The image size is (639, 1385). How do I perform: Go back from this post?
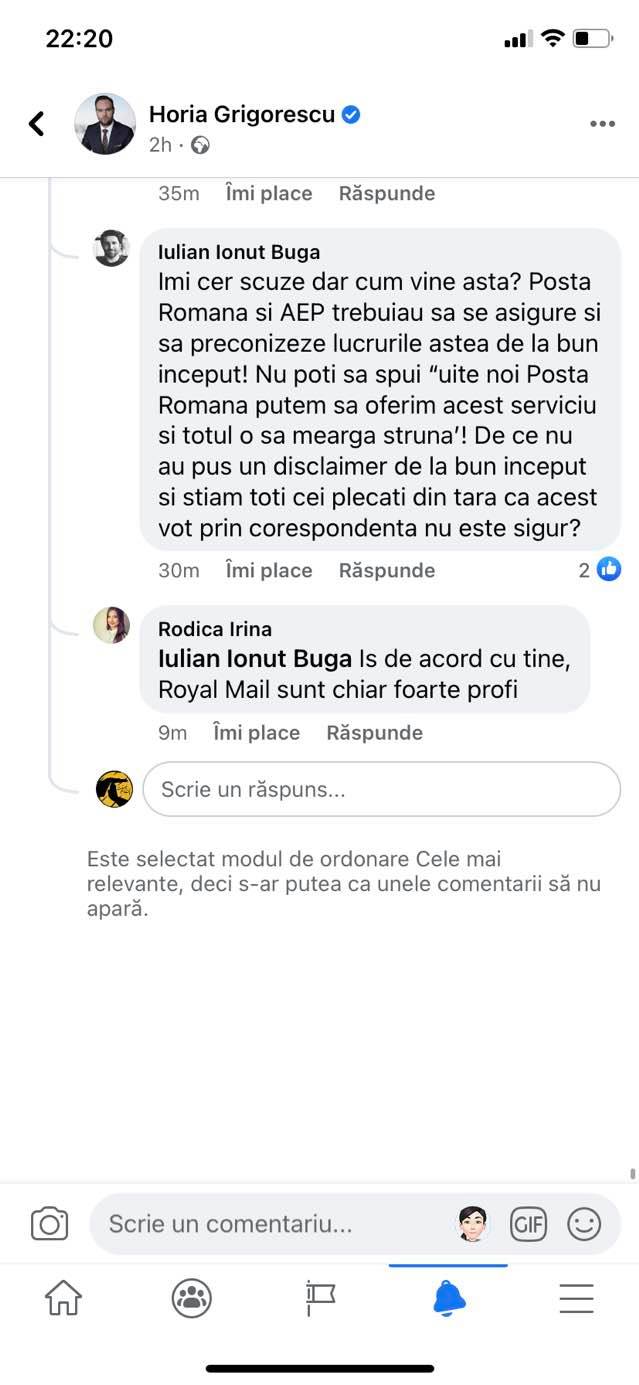click(x=37, y=123)
